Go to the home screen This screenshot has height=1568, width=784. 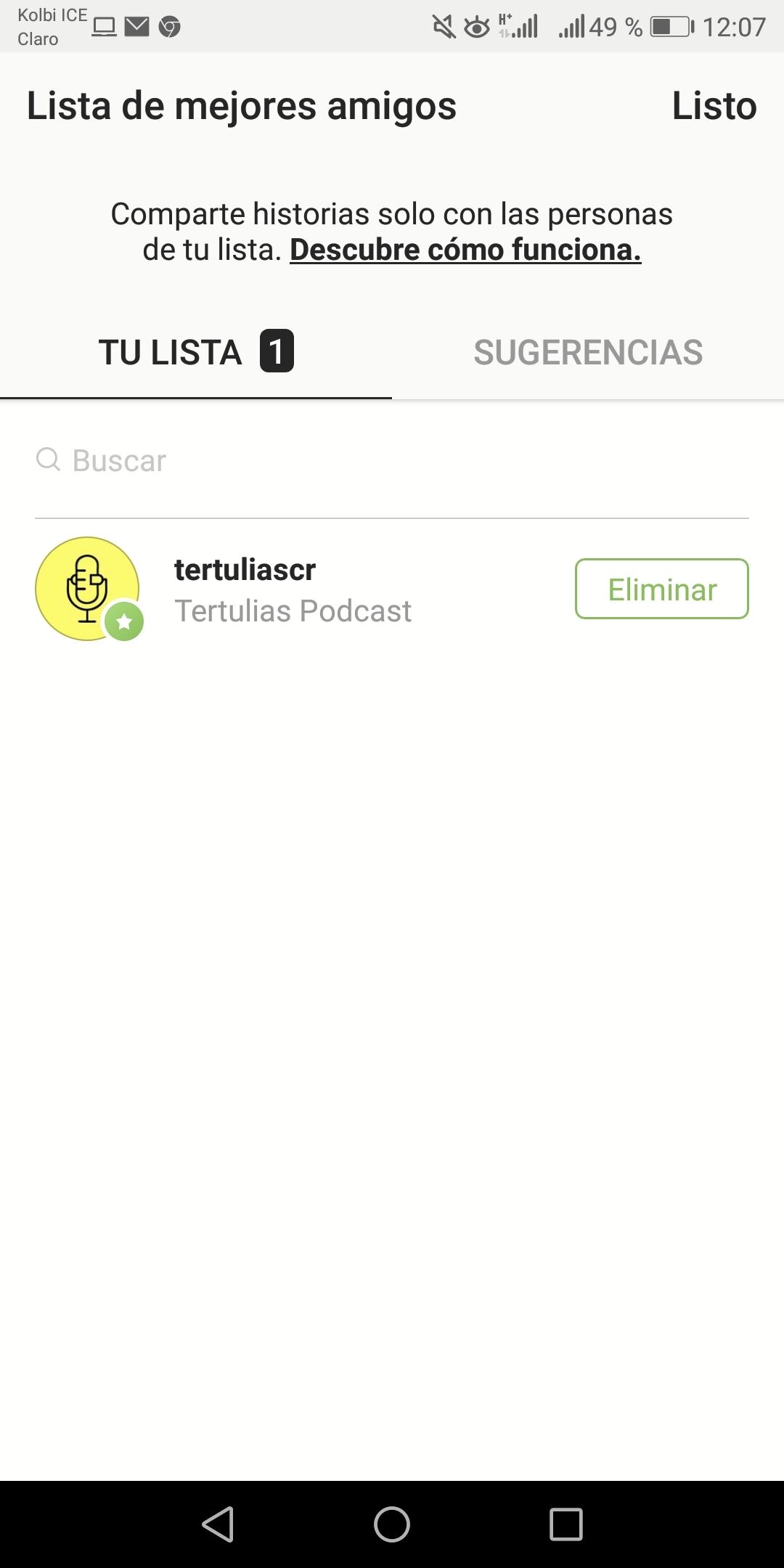tap(392, 1524)
